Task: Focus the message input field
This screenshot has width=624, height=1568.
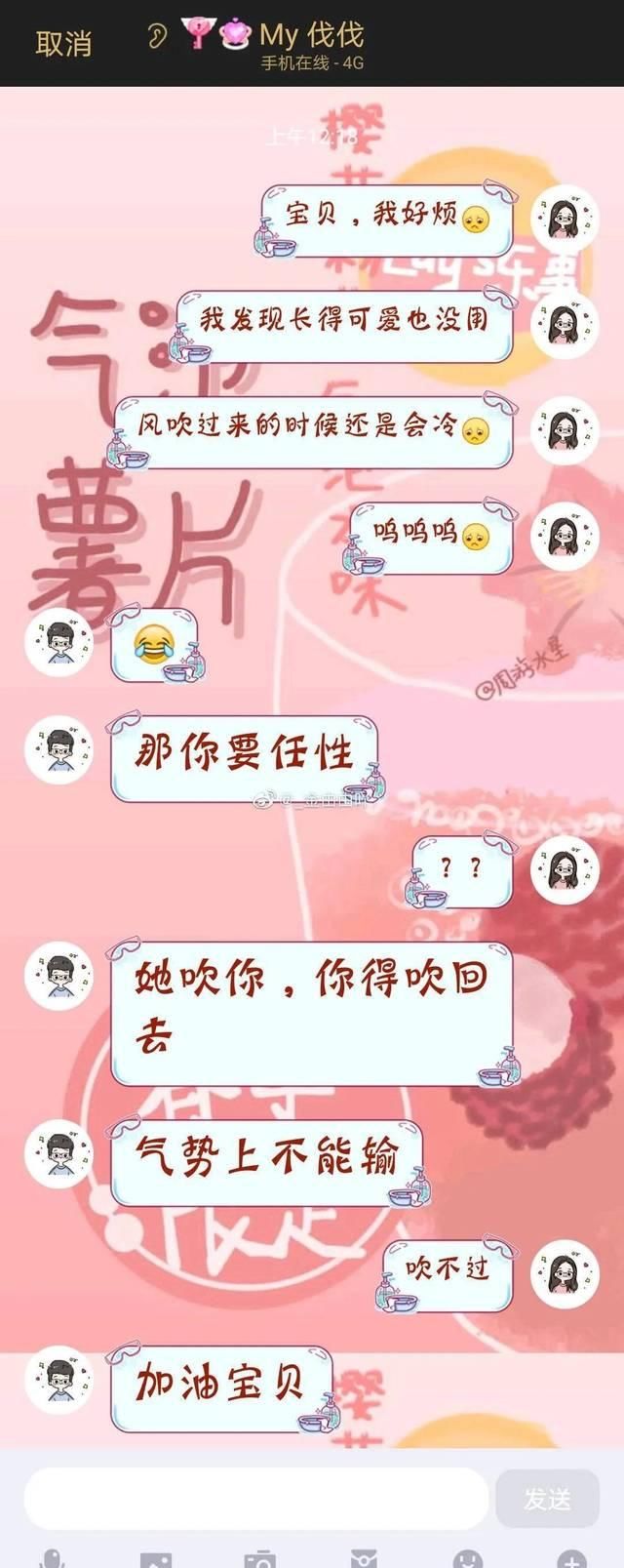Action: (255, 1498)
